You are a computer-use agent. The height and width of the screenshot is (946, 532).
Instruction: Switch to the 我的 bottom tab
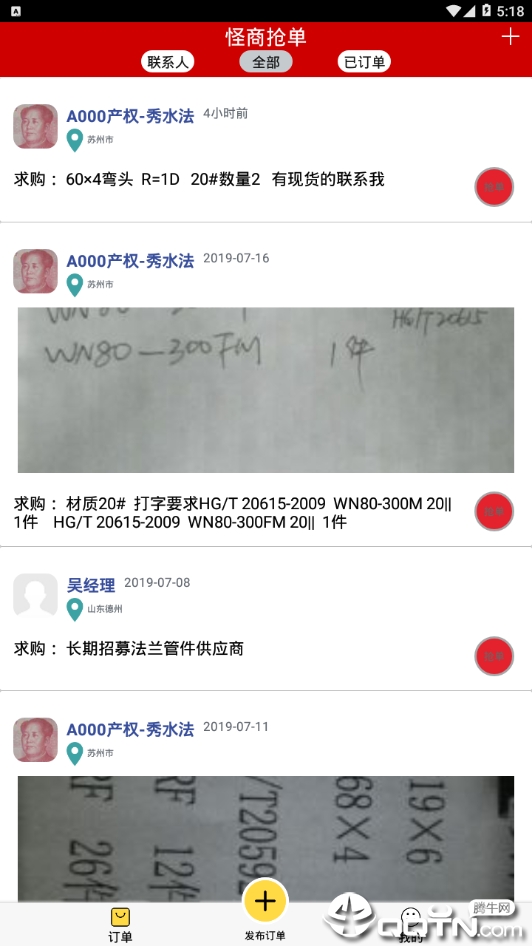[411, 925]
